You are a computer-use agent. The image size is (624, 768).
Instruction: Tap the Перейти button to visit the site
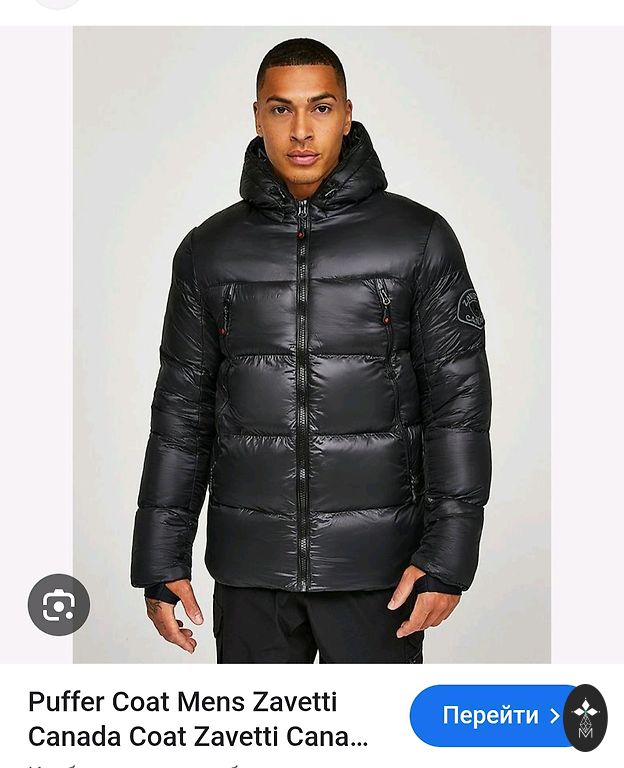point(490,716)
